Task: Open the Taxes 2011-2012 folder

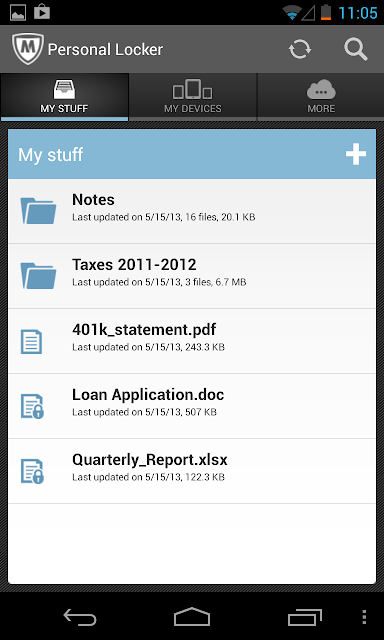Action: coord(192,276)
